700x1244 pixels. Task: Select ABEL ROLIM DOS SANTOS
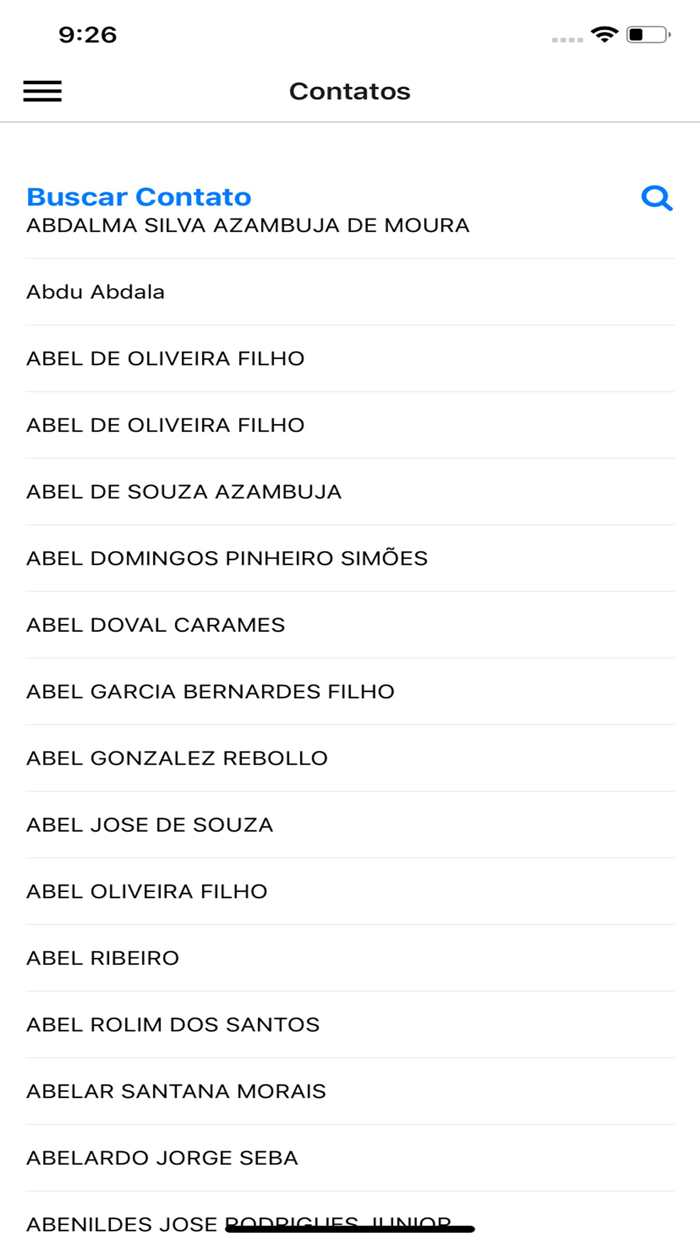click(173, 1025)
